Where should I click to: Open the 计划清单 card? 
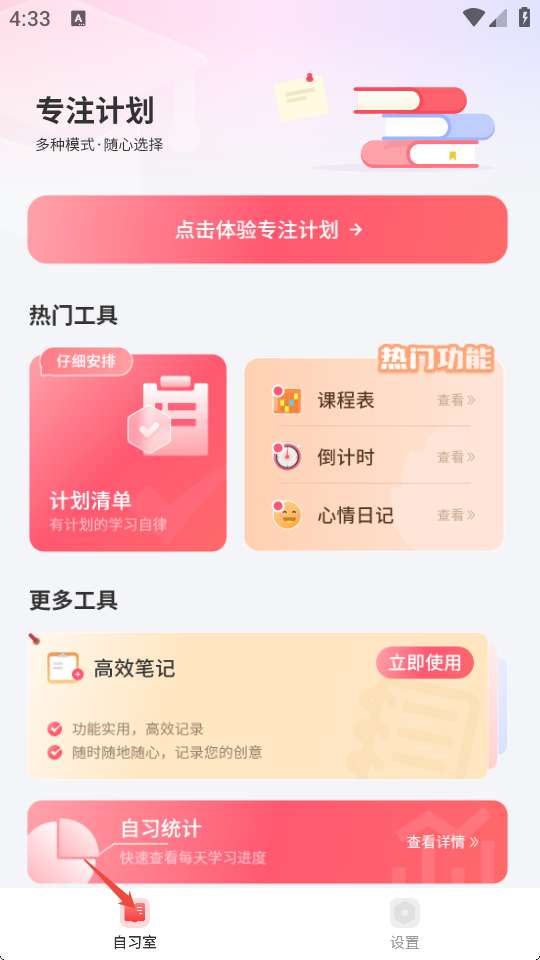(x=128, y=452)
